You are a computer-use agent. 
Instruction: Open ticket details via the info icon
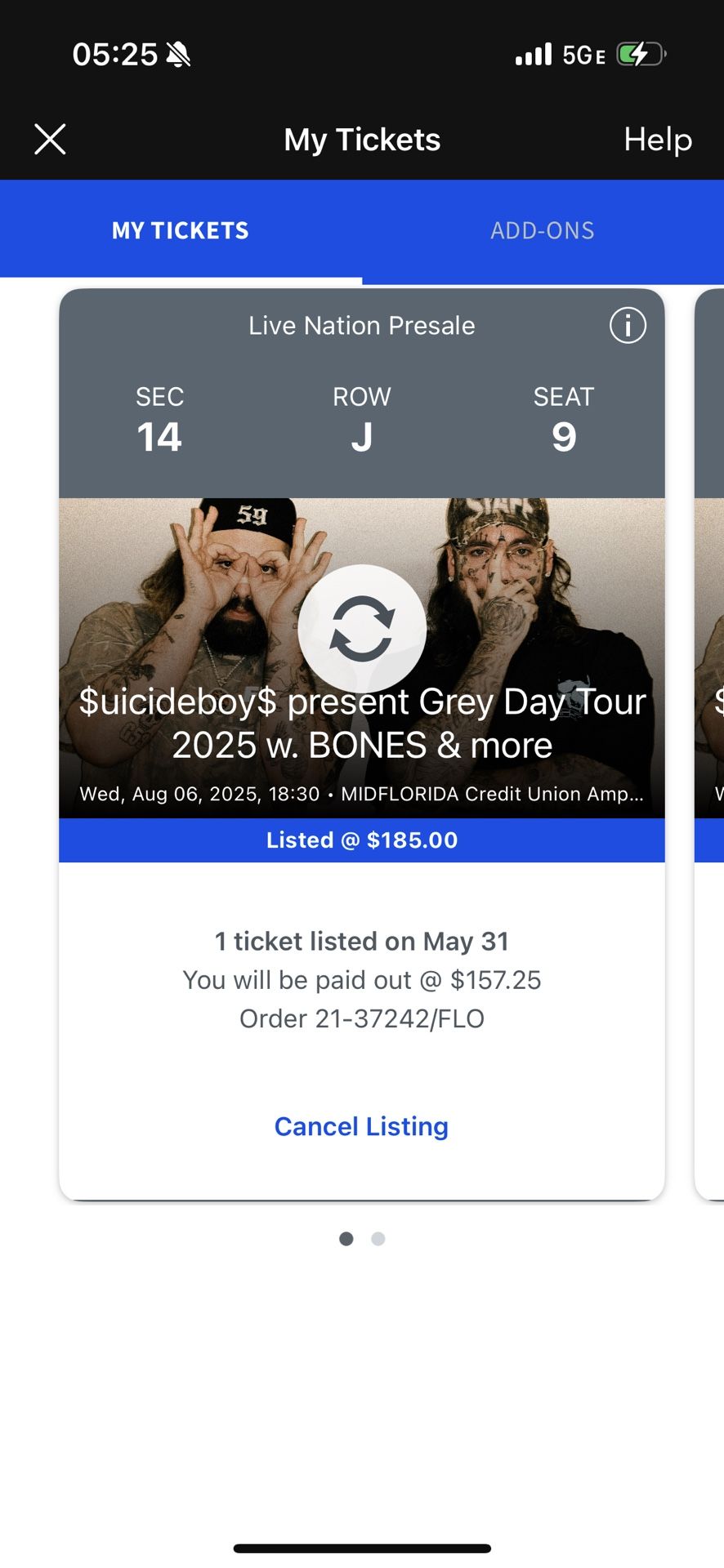(627, 325)
